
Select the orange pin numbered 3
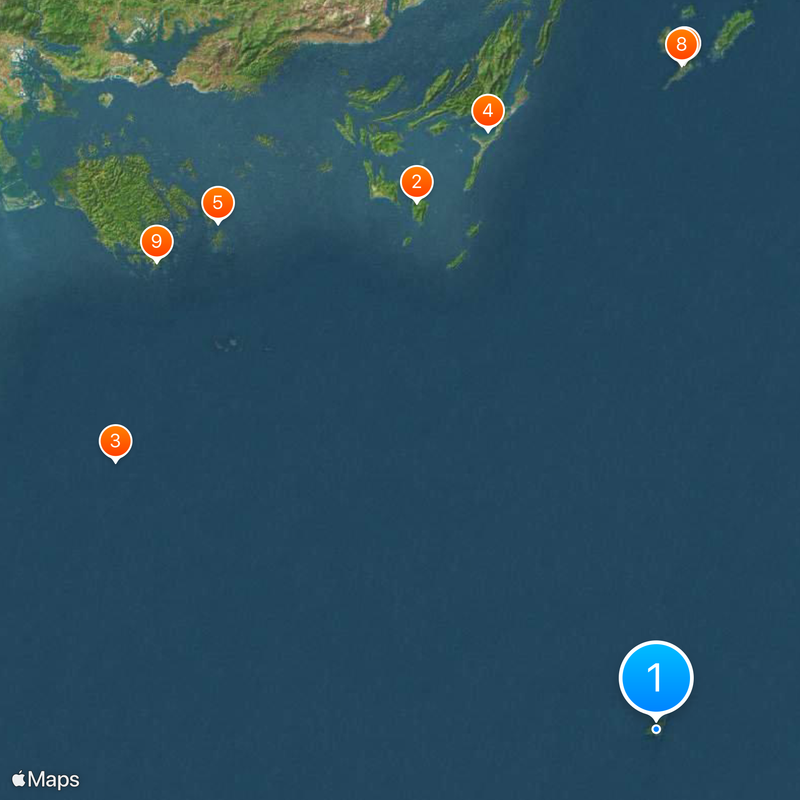coord(116,441)
